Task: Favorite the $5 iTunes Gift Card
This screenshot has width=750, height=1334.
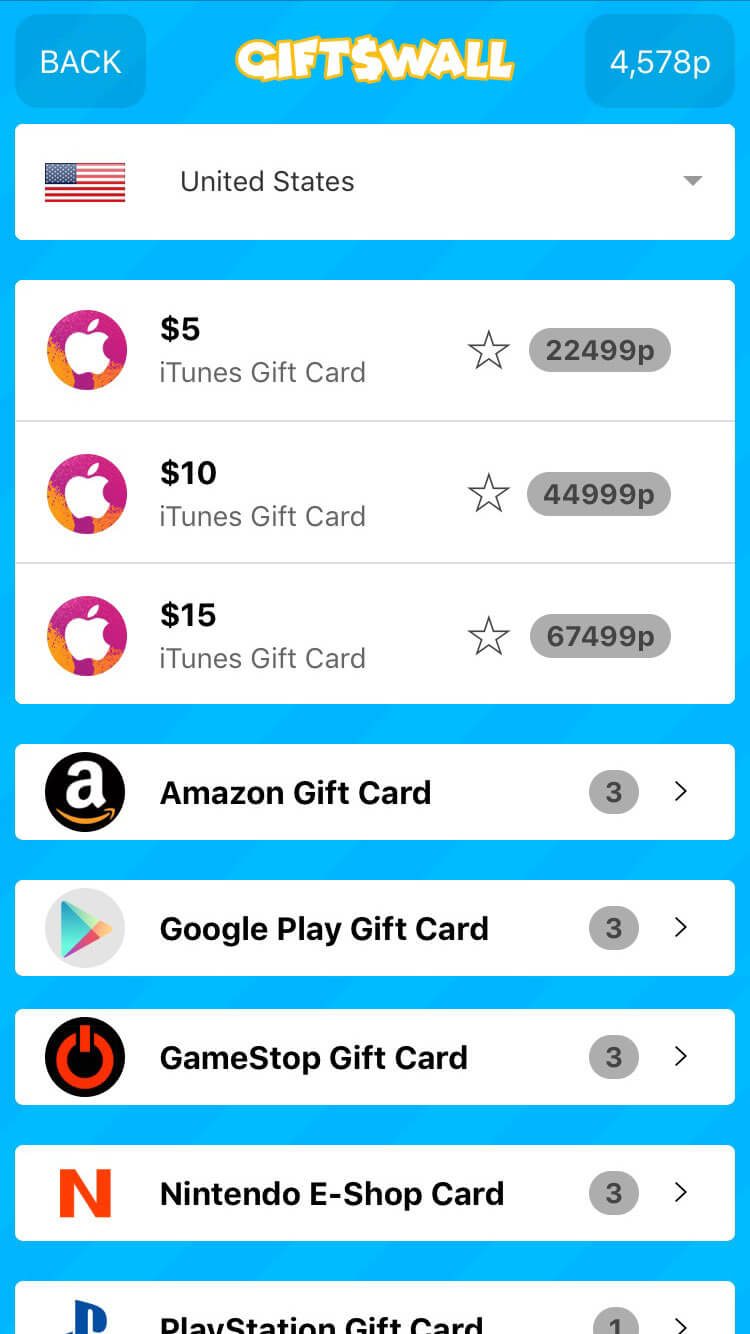Action: pyautogui.click(x=489, y=350)
